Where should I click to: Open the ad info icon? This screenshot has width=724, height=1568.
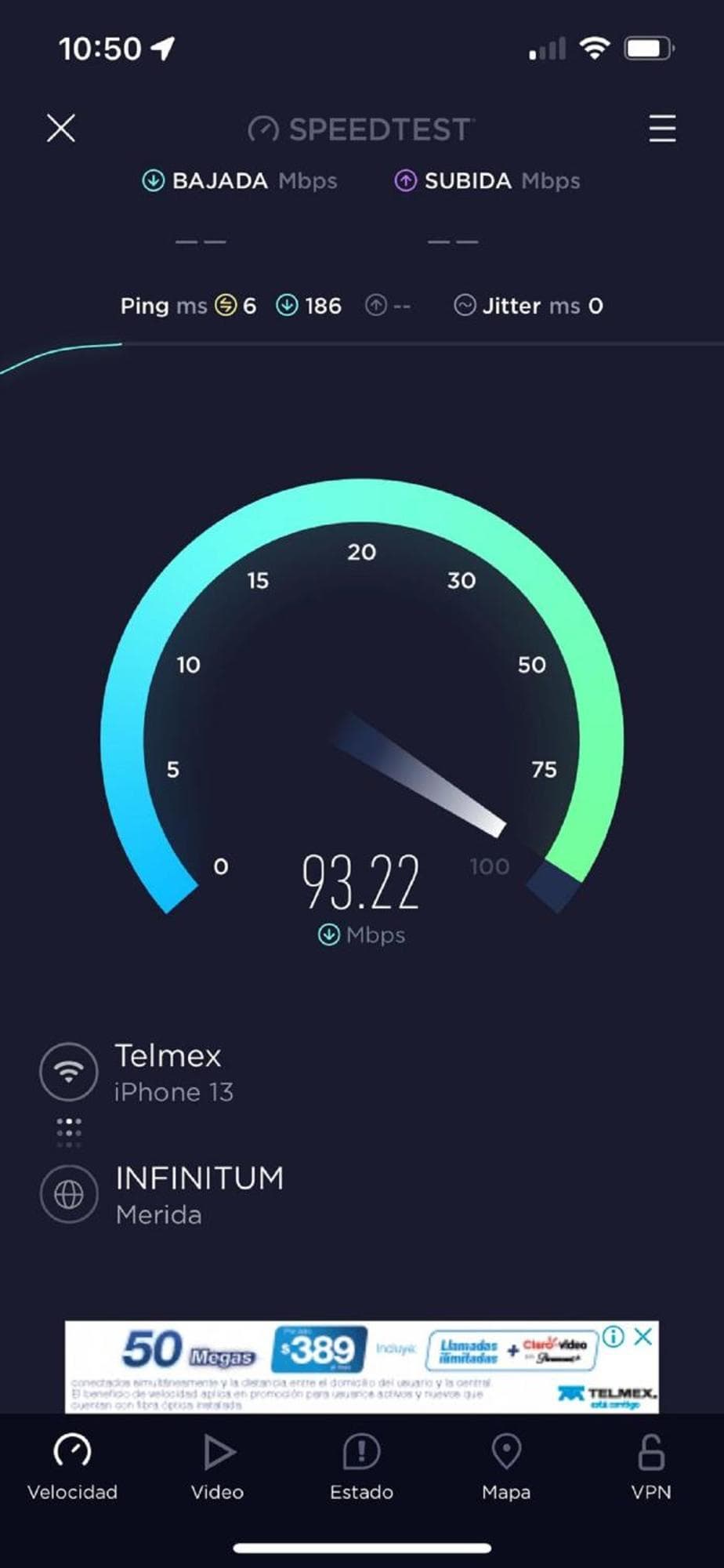(x=614, y=1337)
